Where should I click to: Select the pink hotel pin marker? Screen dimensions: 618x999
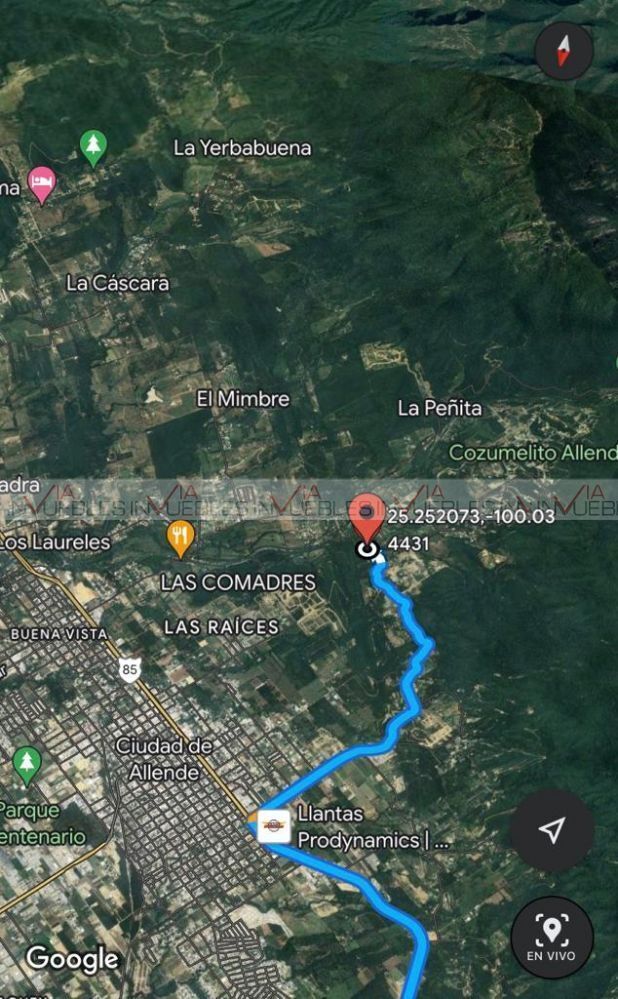tap(41, 184)
